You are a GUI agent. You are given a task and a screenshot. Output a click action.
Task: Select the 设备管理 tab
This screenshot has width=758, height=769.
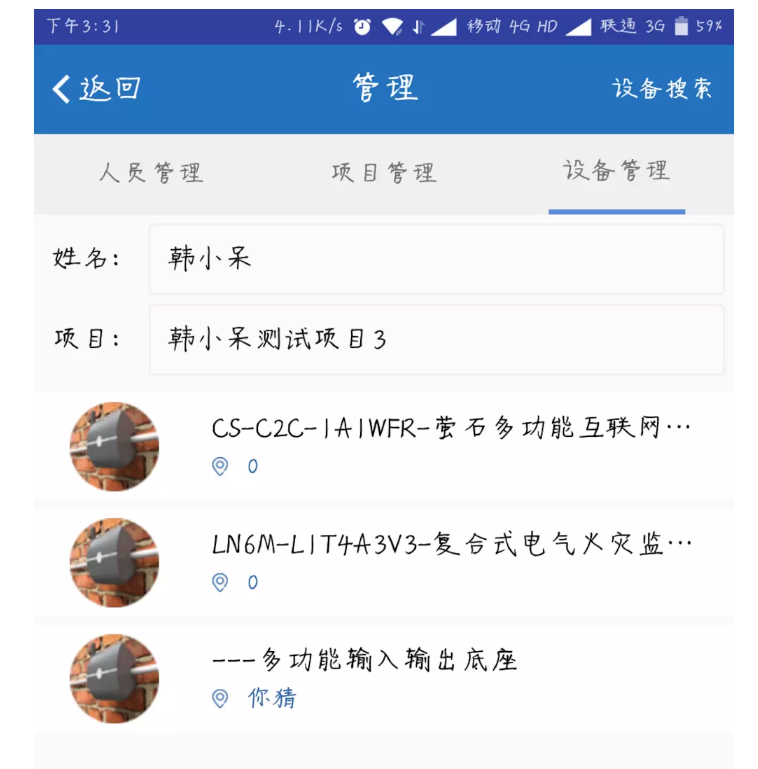pos(616,171)
